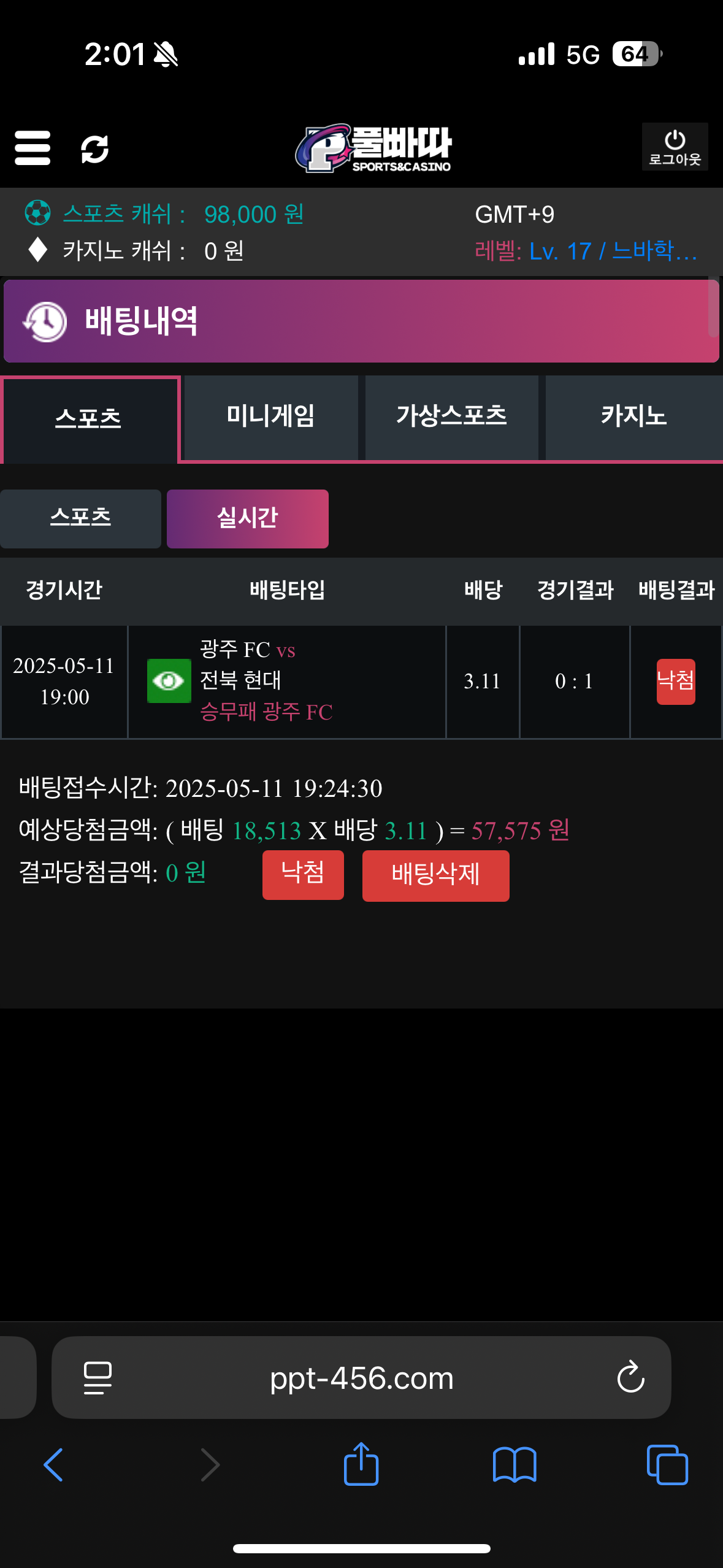
Task: Open the Safari tabs overview
Action: tap(667, 1465)
